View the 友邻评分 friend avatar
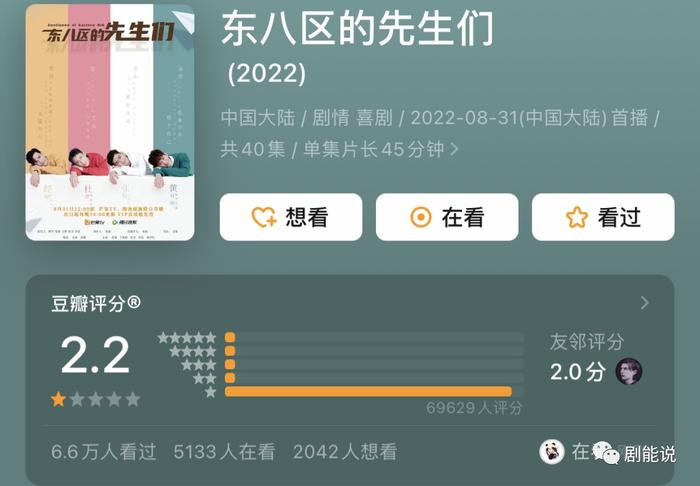The height and width of the screenshot is (486, 700). pyautogui.click(x=629, y=372)
